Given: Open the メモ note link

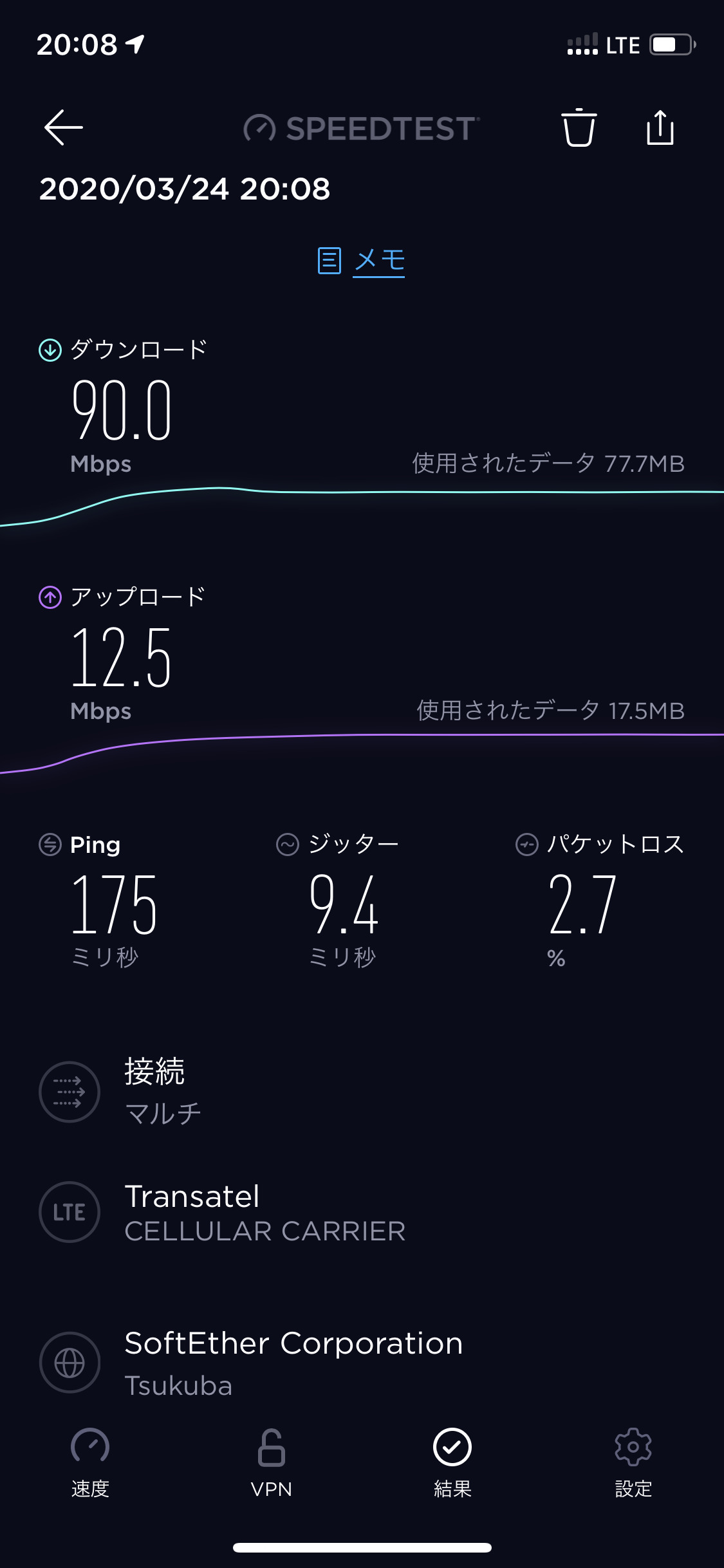Looking at the screenshot, I should pos(362,261).
